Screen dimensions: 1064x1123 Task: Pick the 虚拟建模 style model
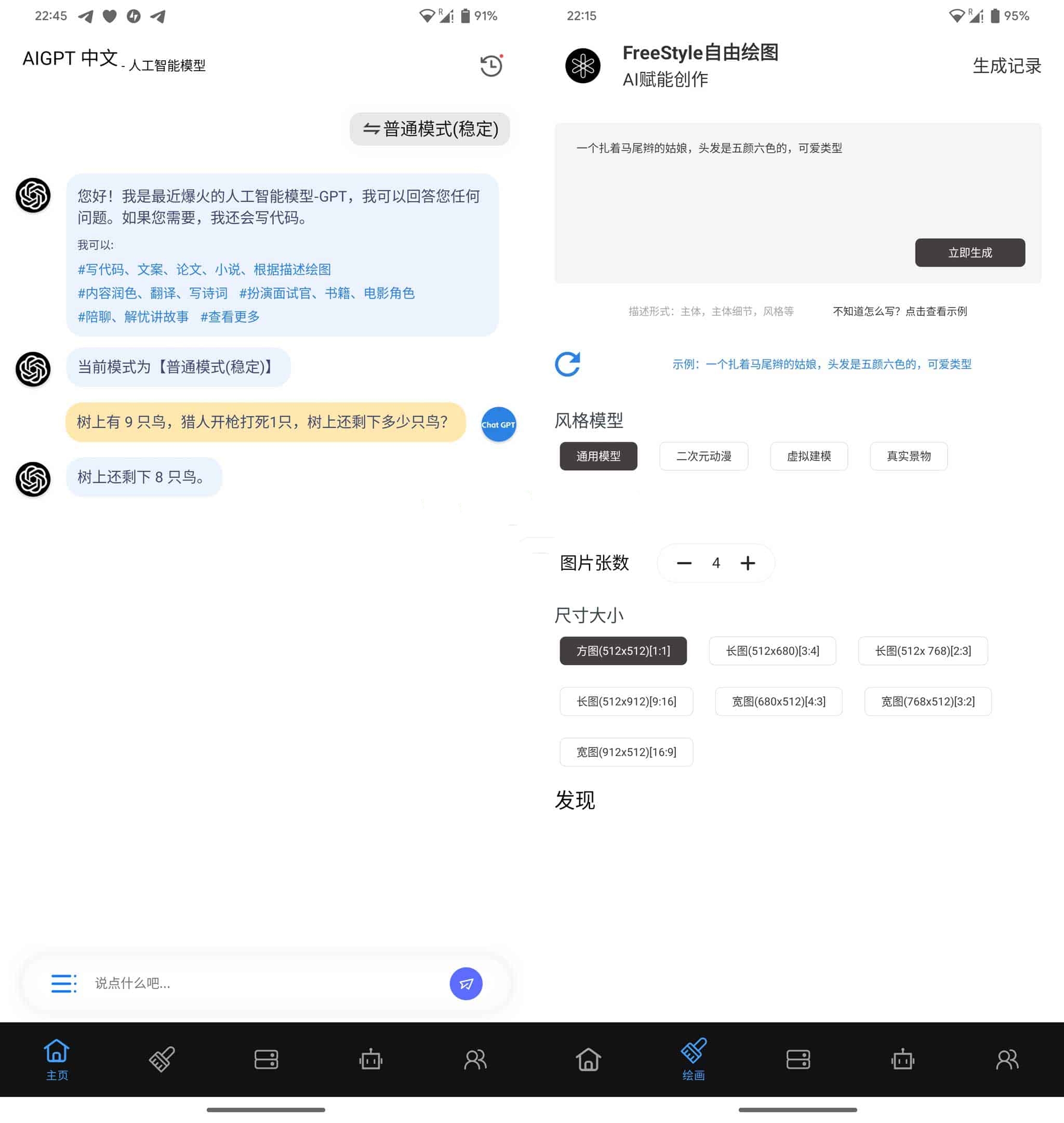[808, 456]
